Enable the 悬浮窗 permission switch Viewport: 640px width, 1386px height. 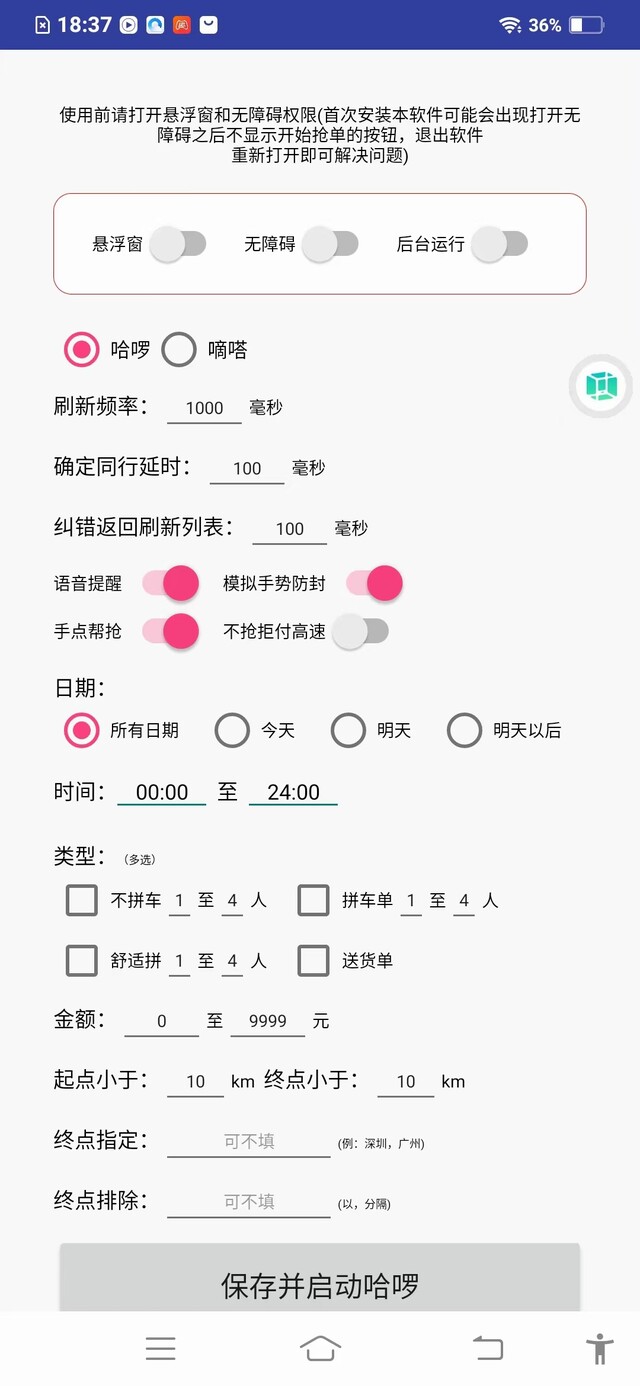tap(177, 244)
